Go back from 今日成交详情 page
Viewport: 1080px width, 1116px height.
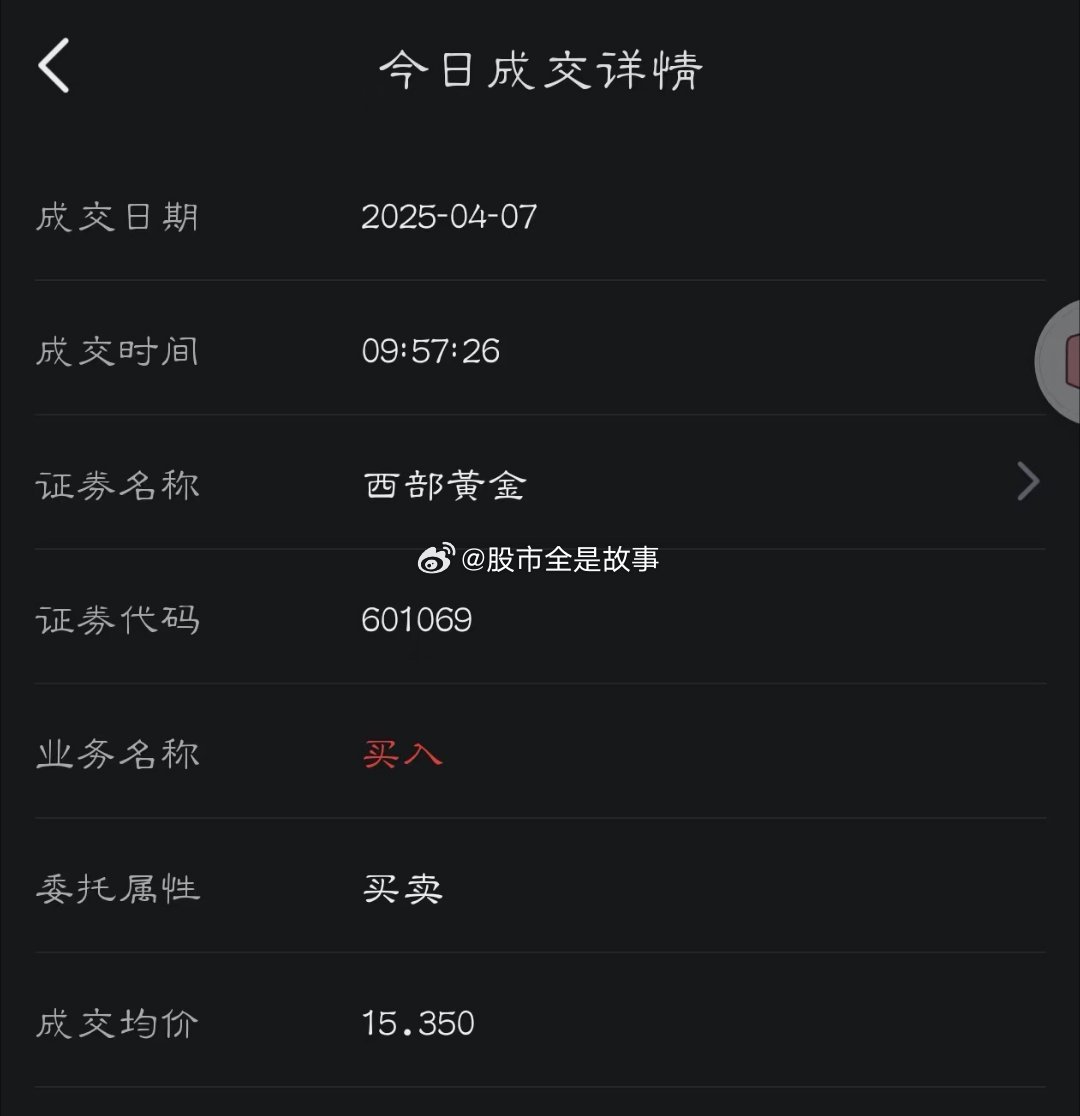point(54,65)
